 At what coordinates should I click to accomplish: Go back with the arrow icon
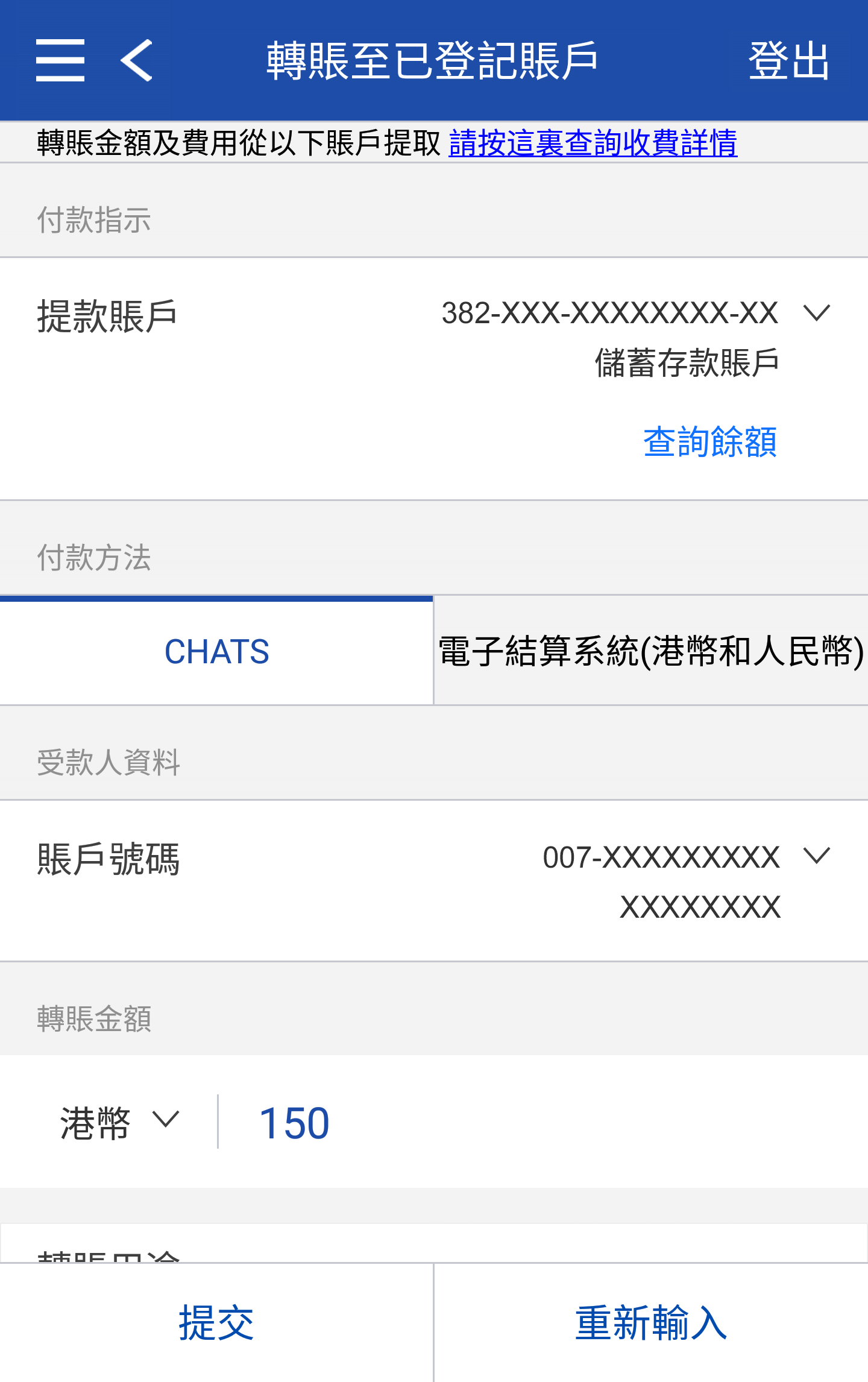point(137,60)
